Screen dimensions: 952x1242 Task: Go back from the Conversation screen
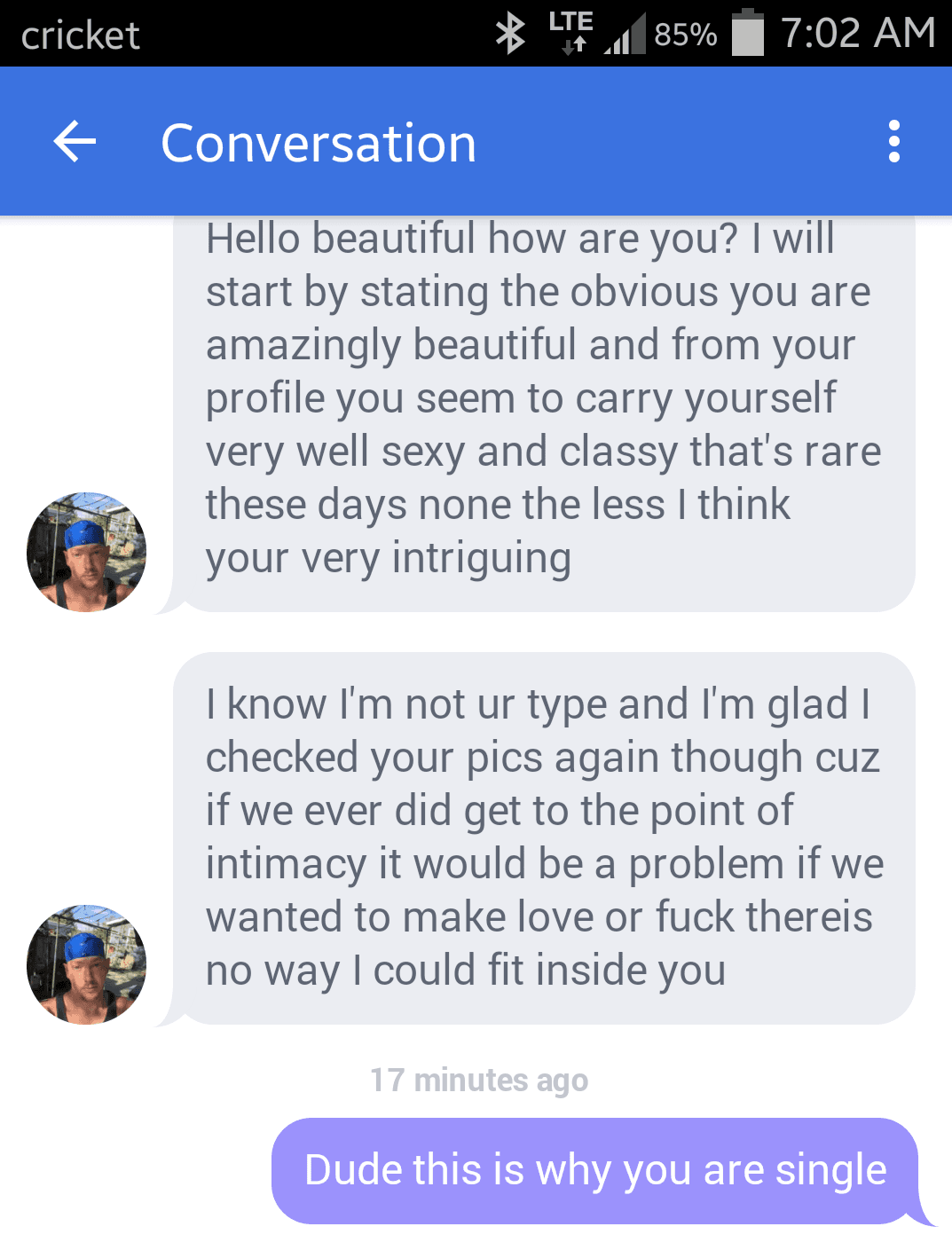tap(75, 142)
